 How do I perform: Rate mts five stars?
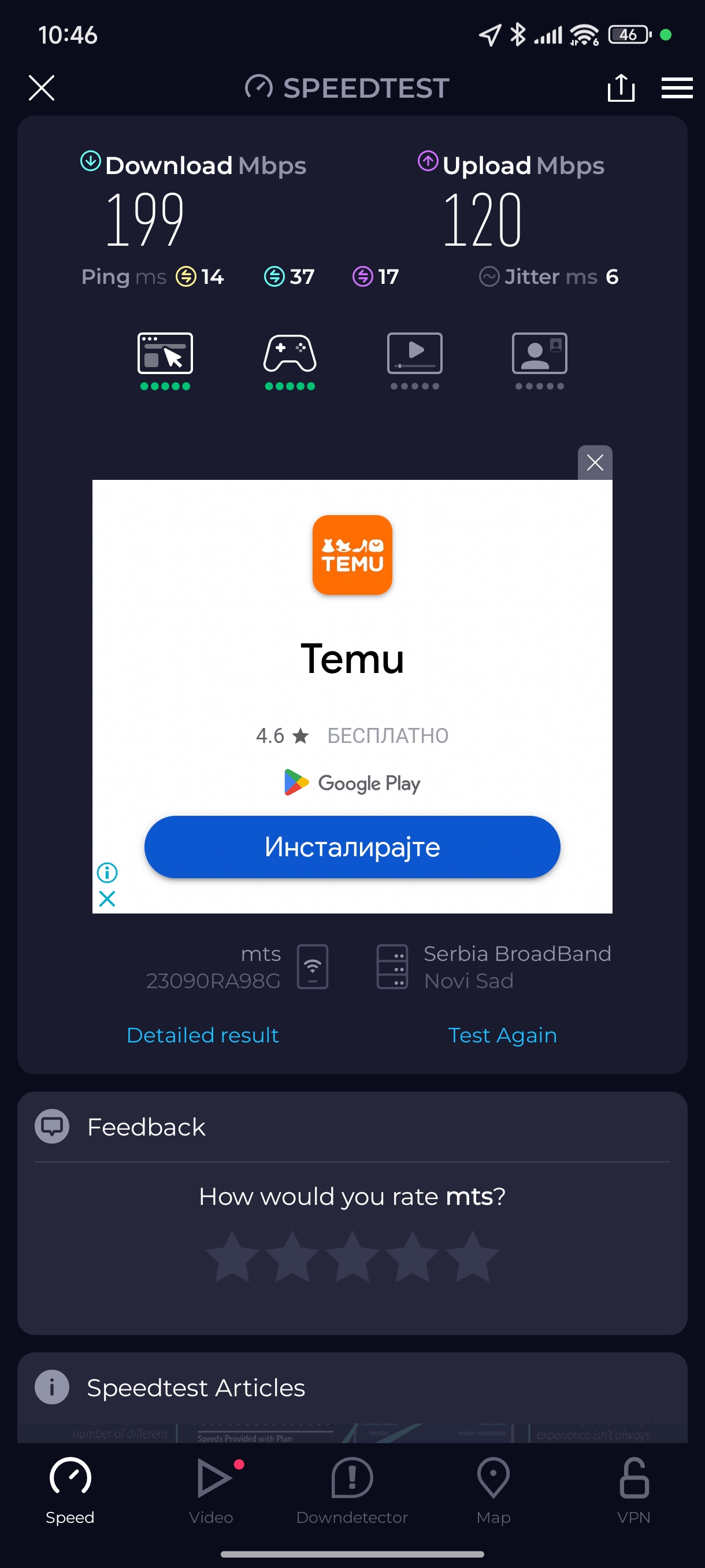pos(472,1256)
